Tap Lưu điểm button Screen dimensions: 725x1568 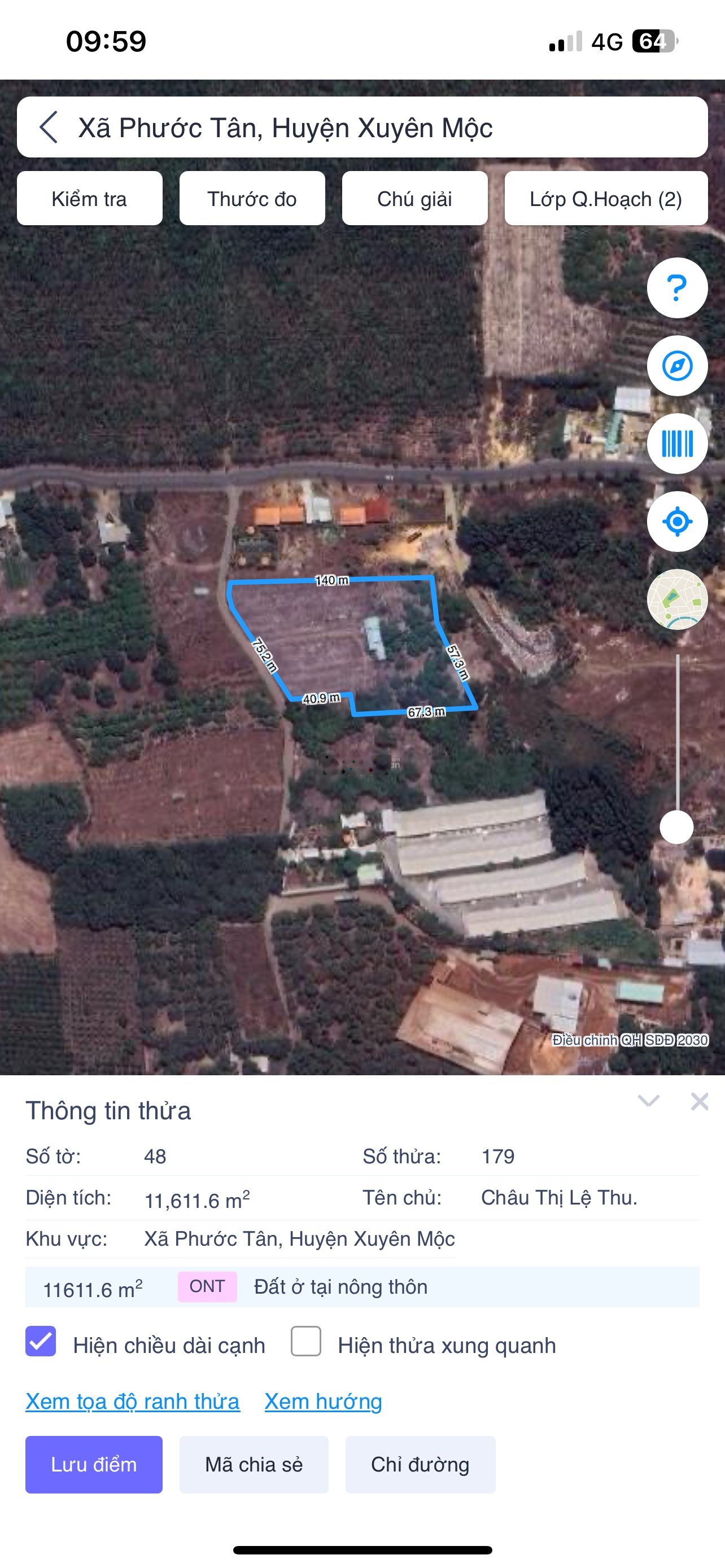coord(94,1465)
